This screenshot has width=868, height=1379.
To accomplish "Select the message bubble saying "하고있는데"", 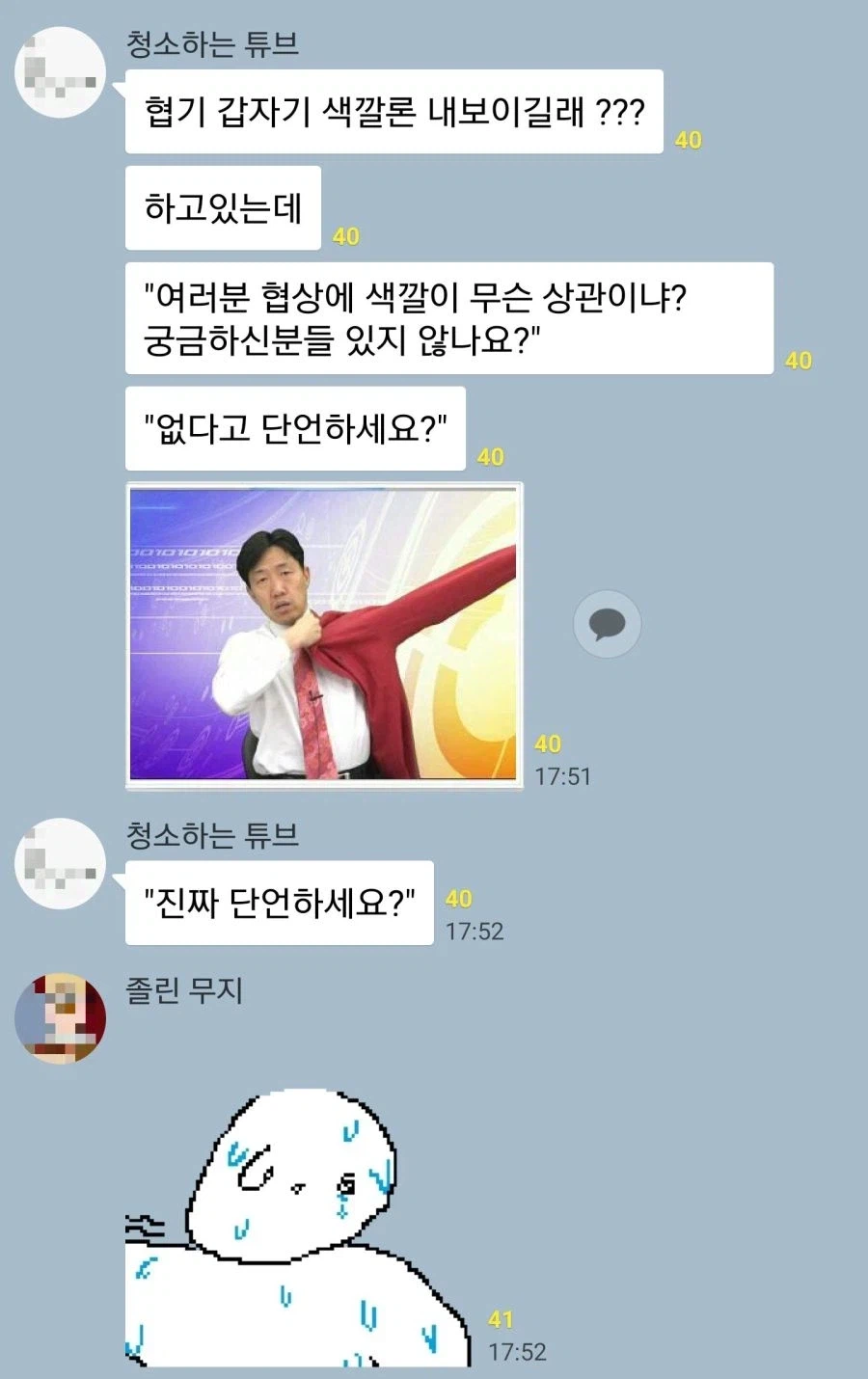I will 224,206.
